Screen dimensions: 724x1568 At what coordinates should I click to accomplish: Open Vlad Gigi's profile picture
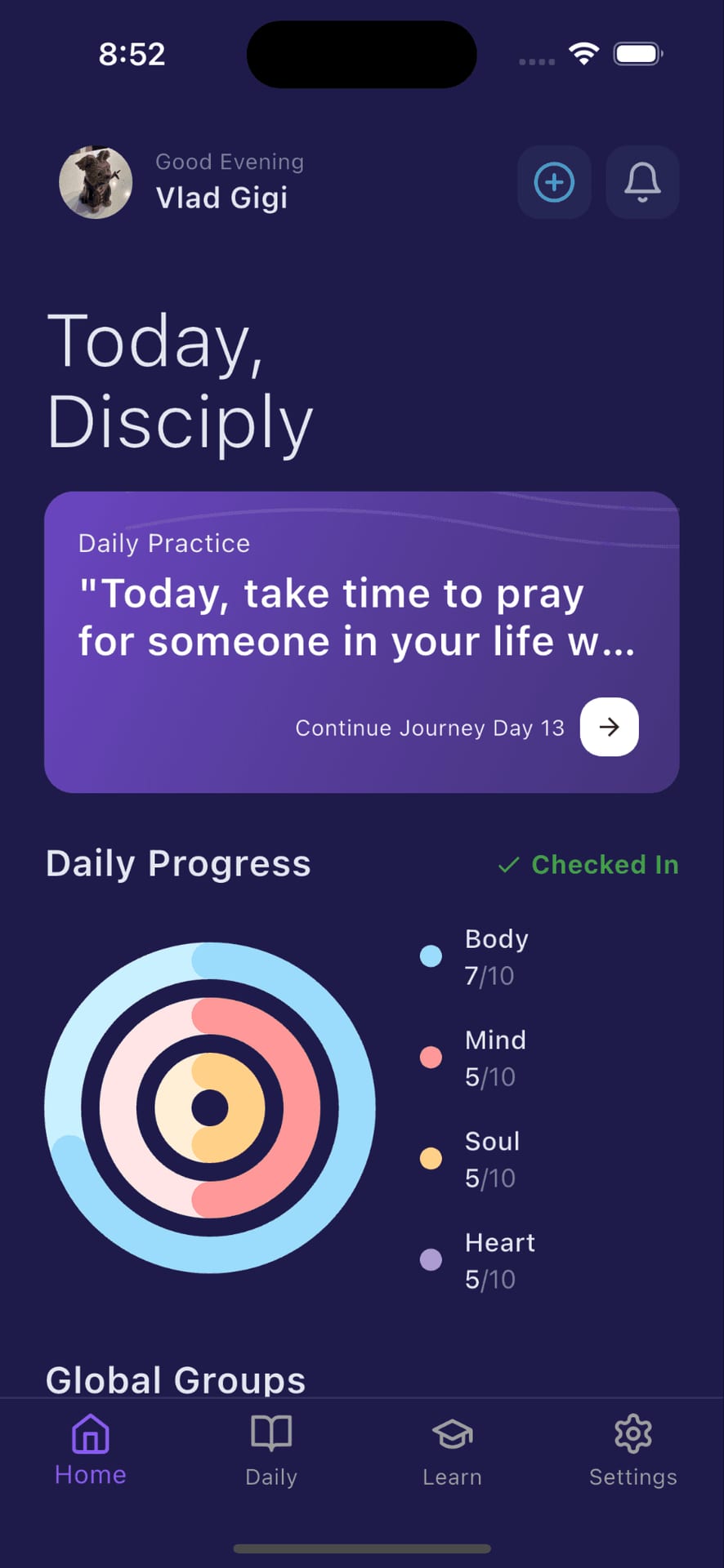96,182
